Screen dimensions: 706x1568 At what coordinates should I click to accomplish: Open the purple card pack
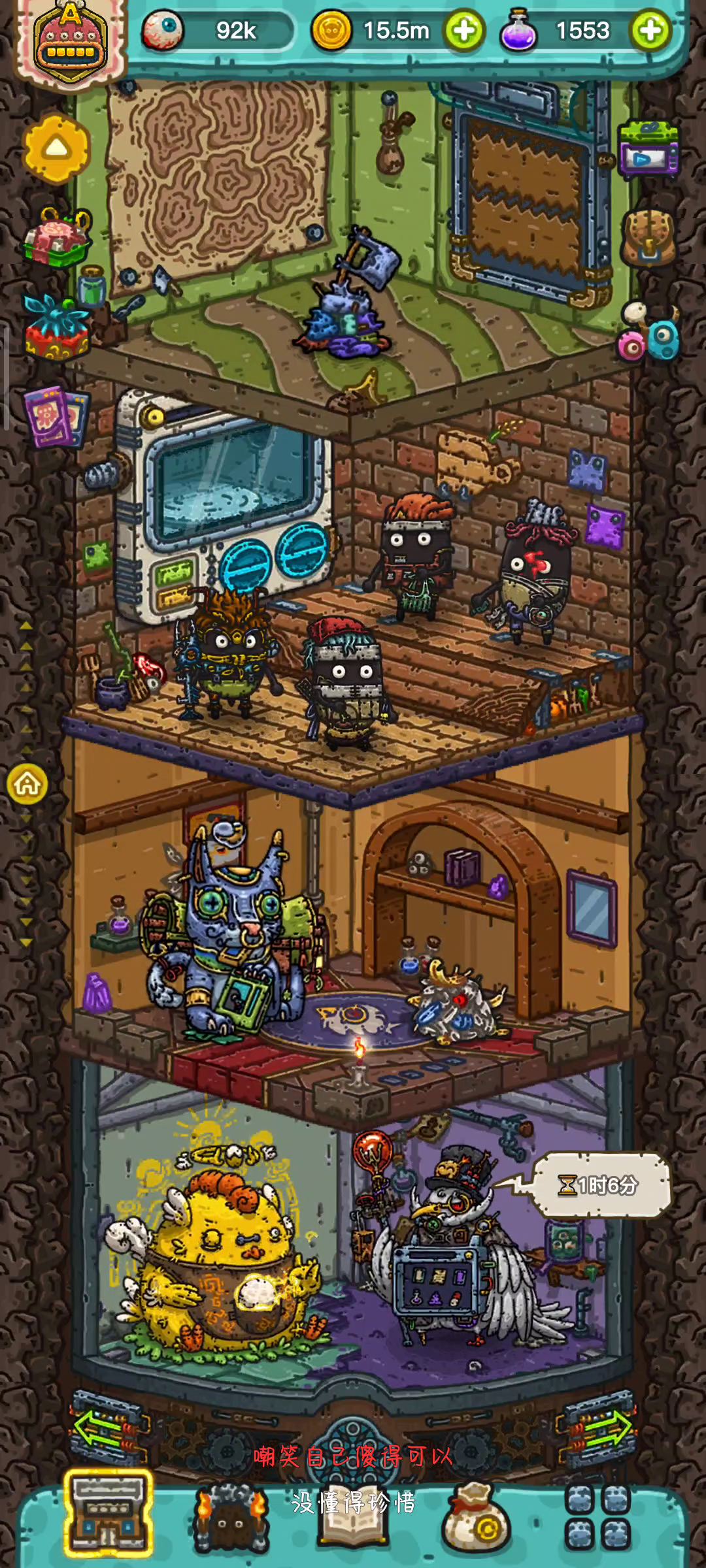[x=56, y=416]
